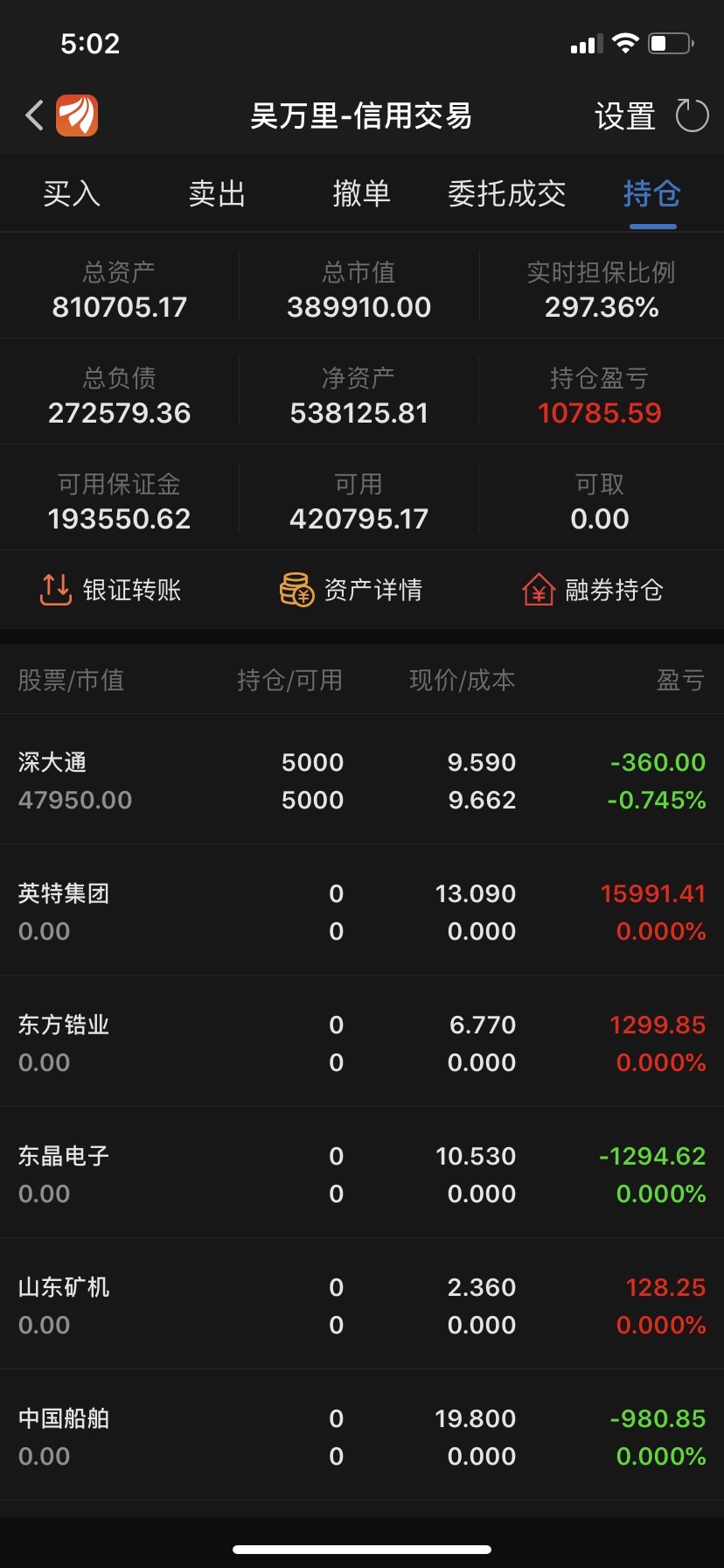Tap the 股票/市值 column header
Viewport: 724px width, 1568px height.
pos(72,680)
